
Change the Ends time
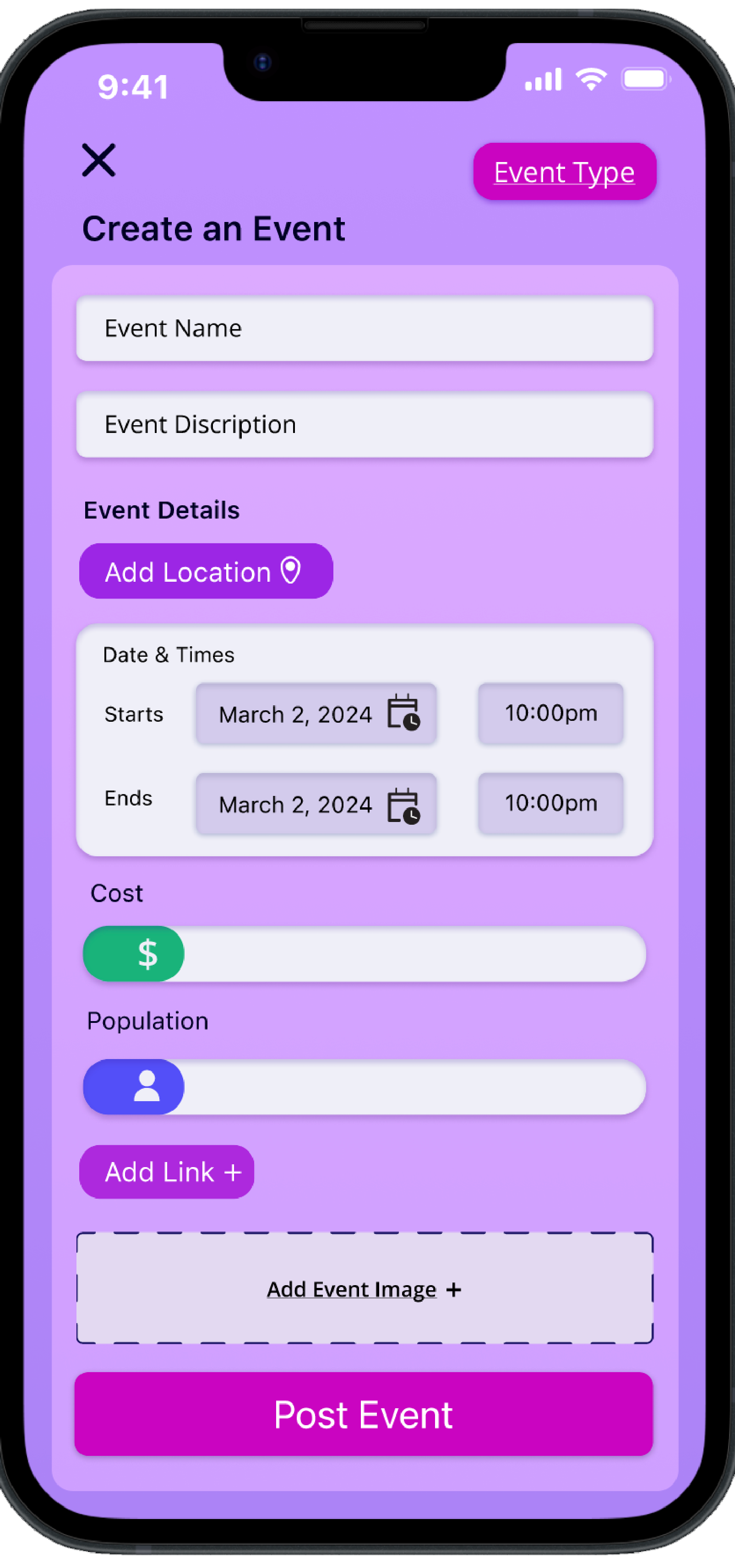[550, 803]
